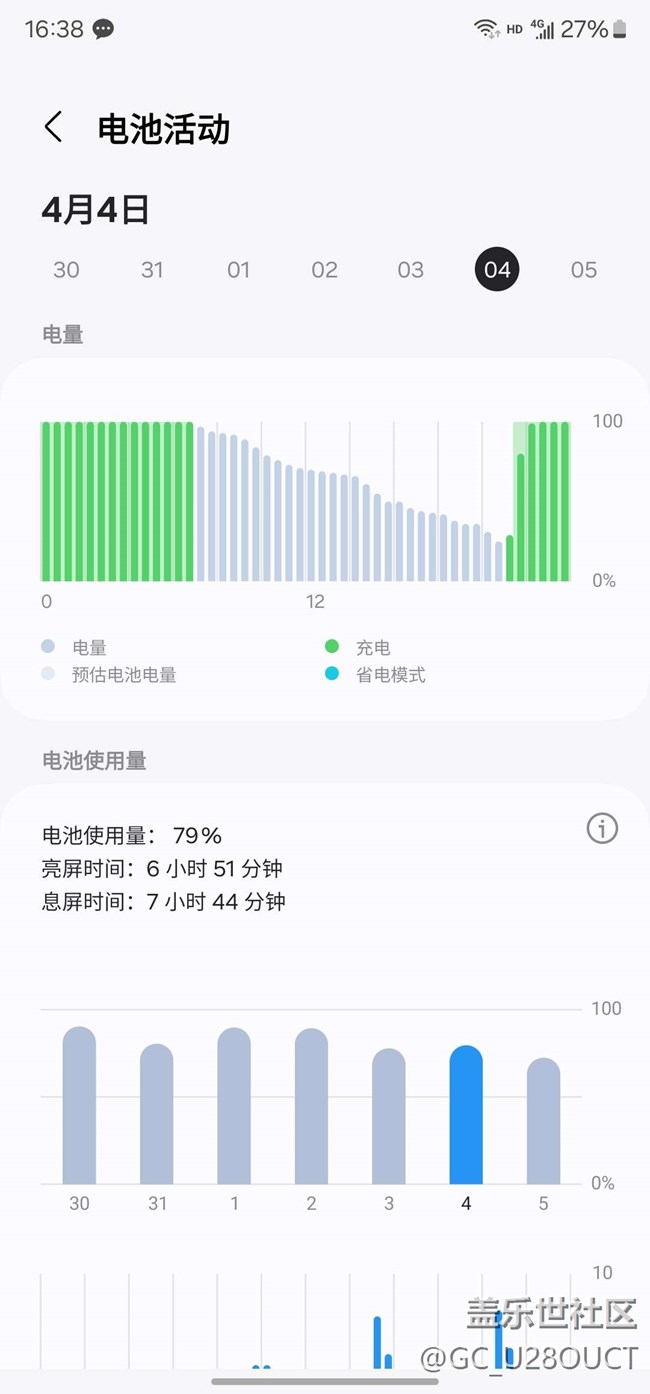Screen dimensions: 650x1394
Task: Pick the usage bar for day 5
Action: coord(543,1121)
